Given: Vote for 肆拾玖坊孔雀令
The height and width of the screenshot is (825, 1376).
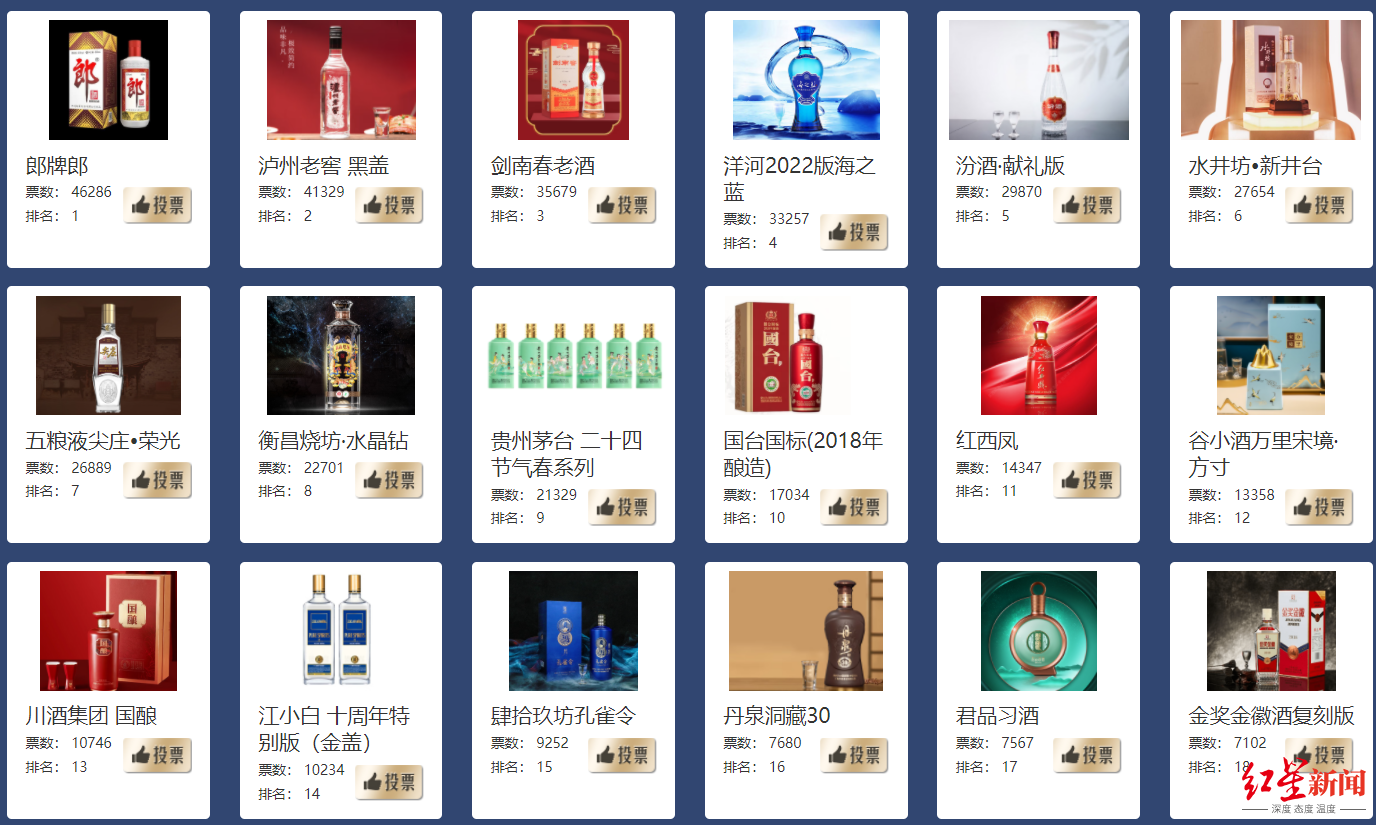Looking at the screenshot, I should (621, 755).
